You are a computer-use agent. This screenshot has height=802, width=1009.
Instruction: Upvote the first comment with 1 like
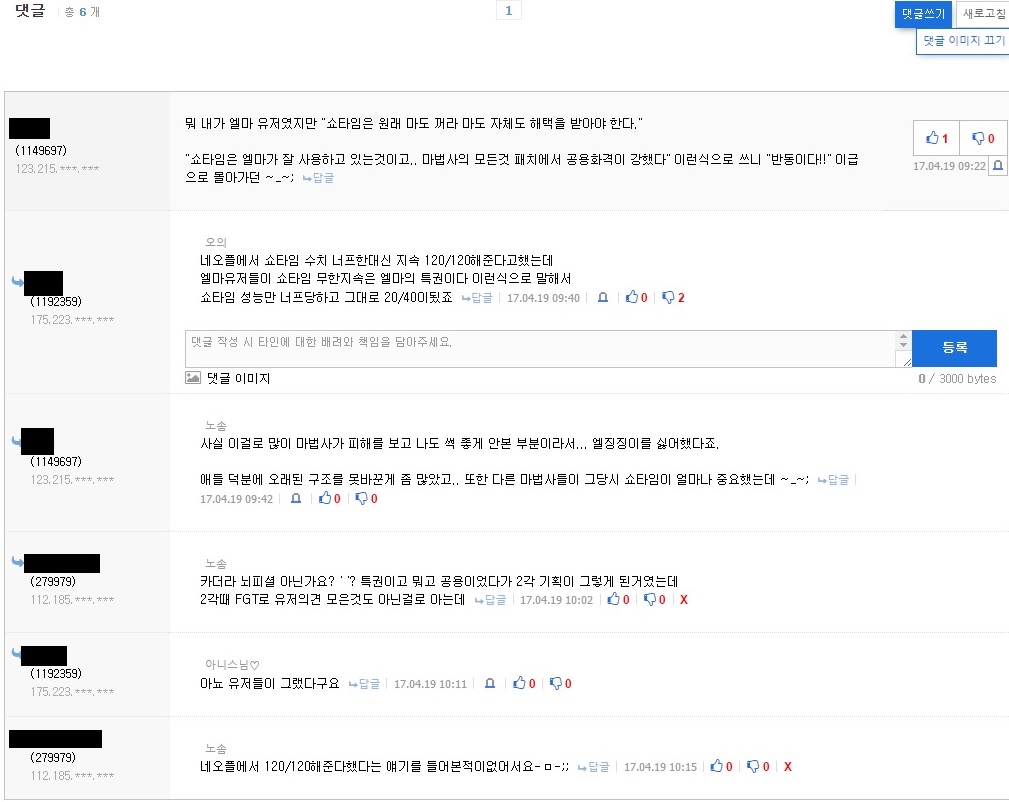(x=937, y=139)
